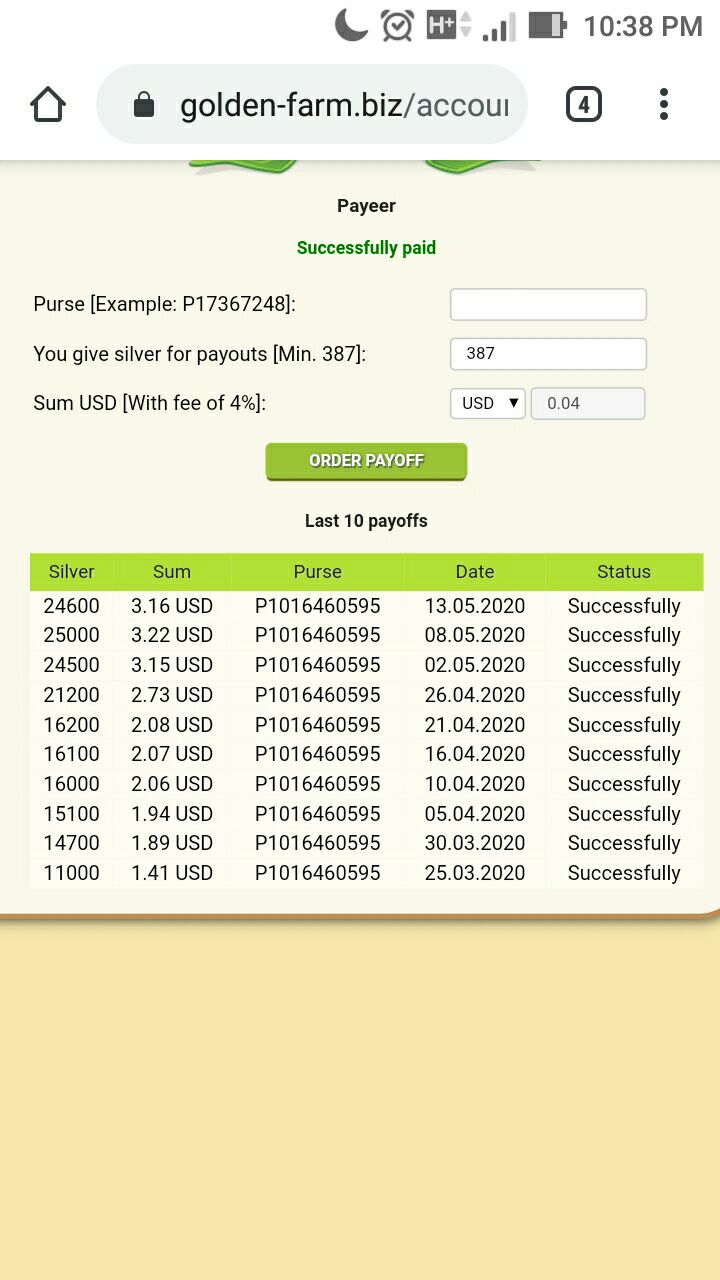Tap the ORDER PAYOFF button
Image resolution: width=720 pixels, height=1280 pixels.
(366, 461)
